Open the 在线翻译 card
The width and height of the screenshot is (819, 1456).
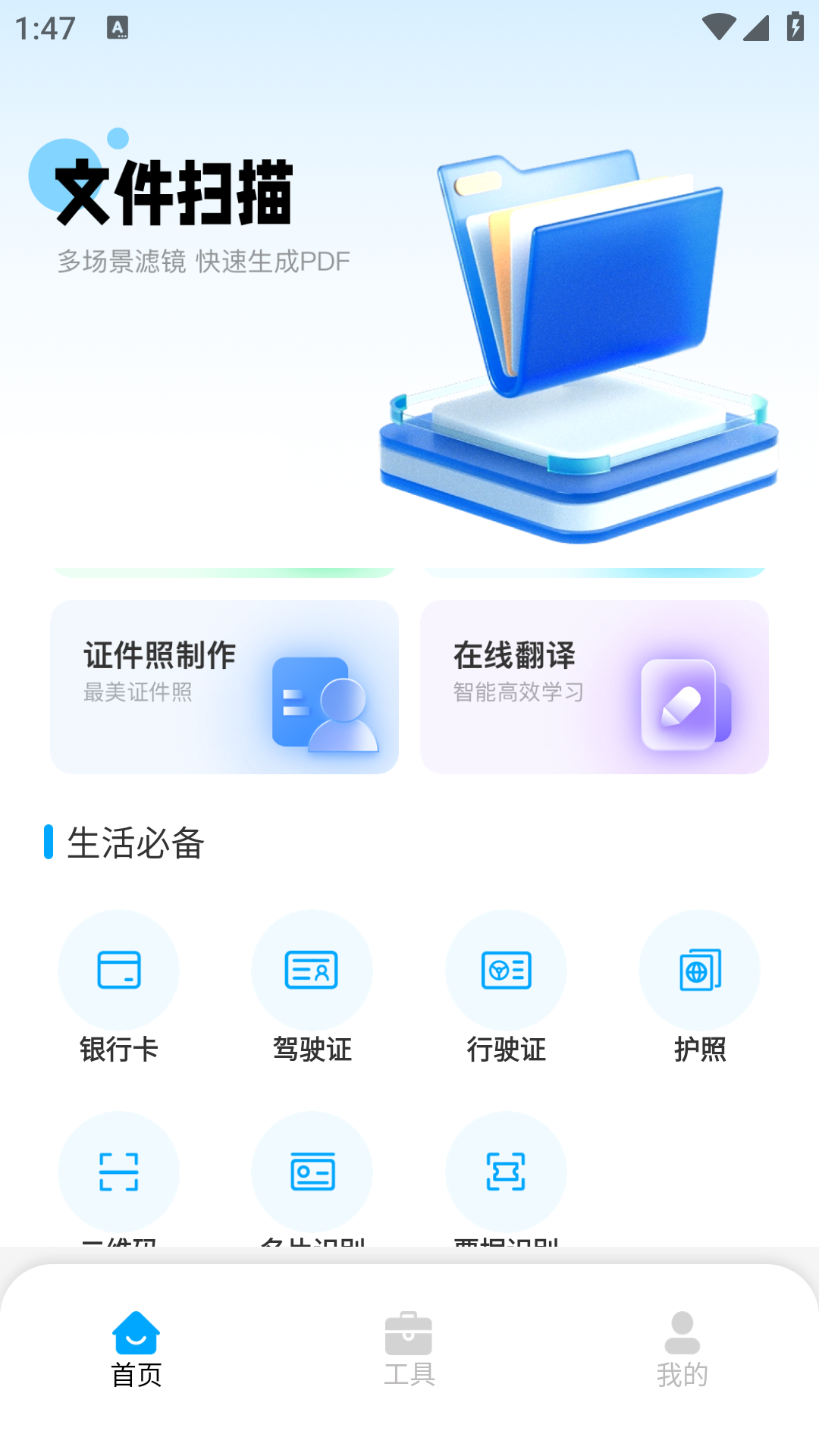[x=594, y=687]
